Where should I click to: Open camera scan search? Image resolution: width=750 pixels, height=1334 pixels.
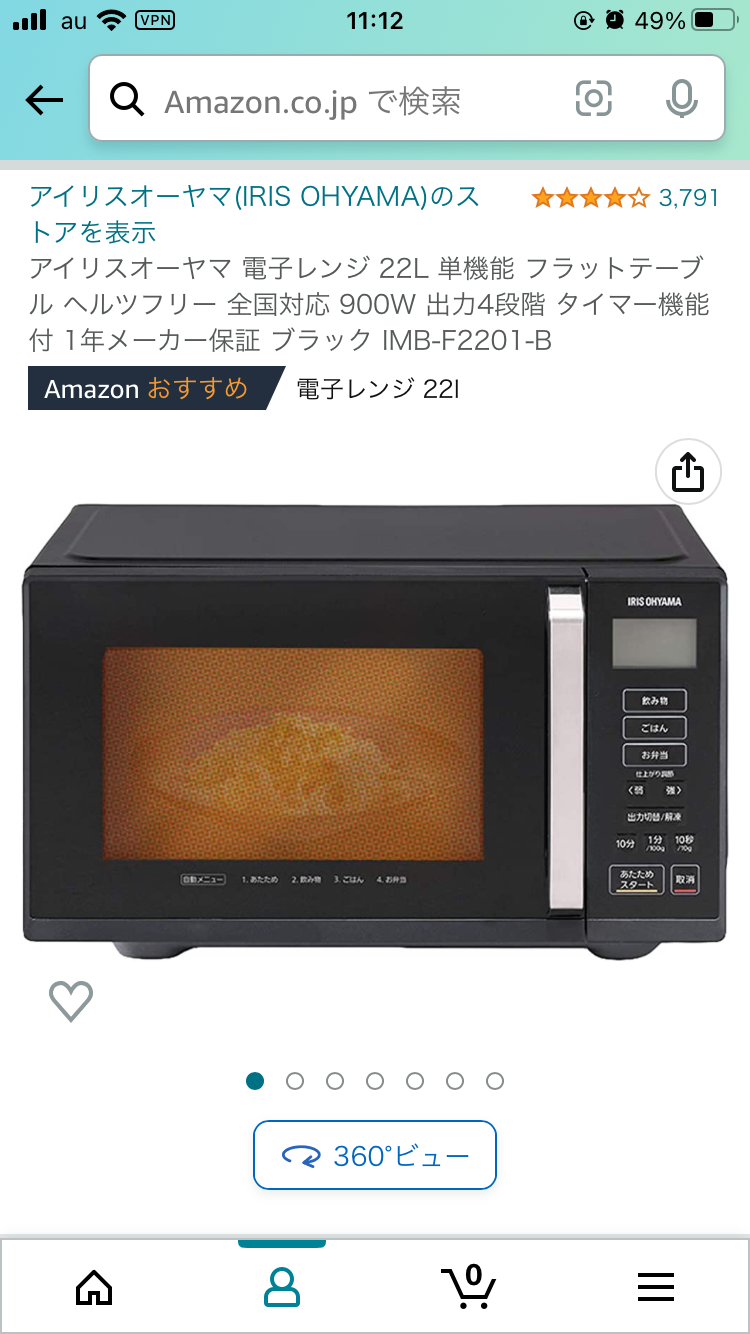click(593, 99)
